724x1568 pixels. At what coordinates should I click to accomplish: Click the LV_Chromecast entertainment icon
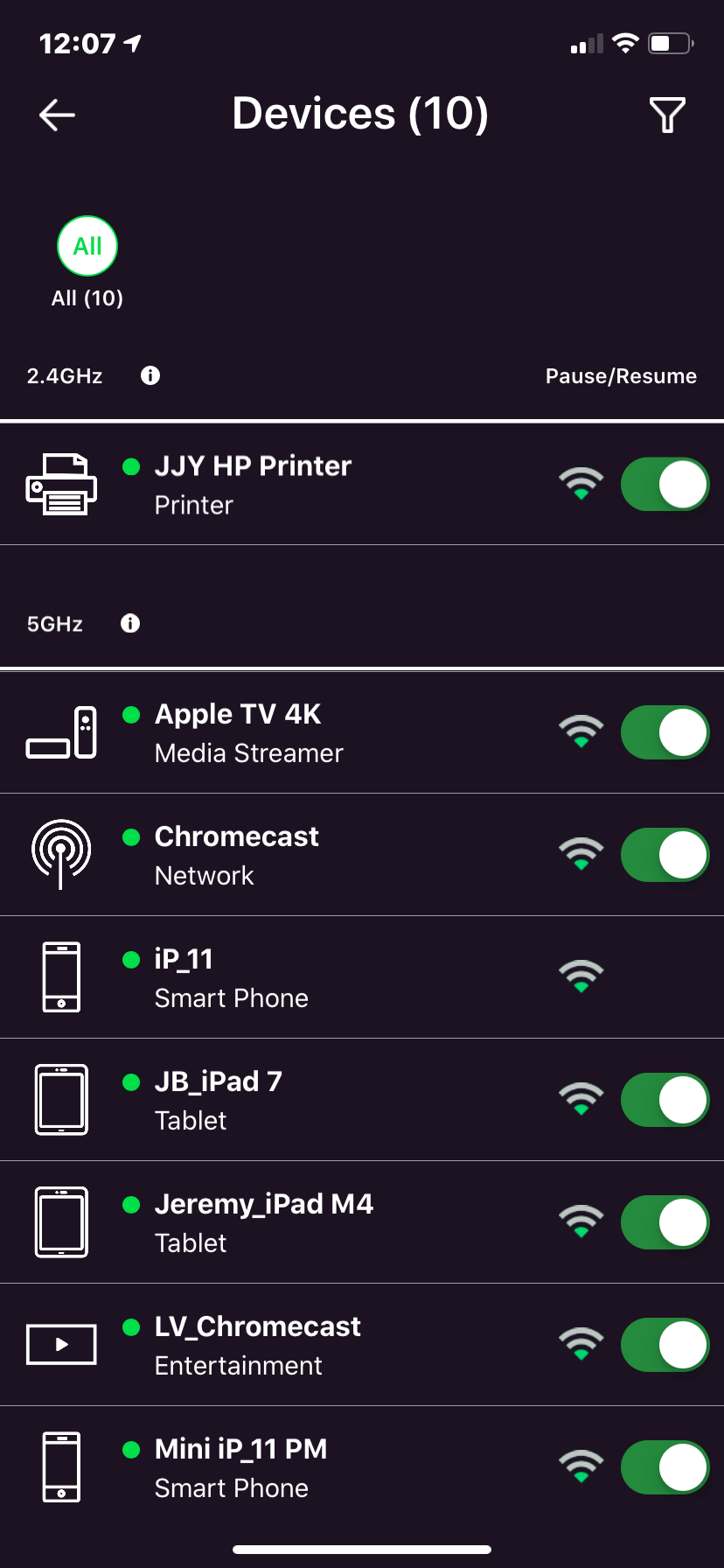tap(61, 1345)
